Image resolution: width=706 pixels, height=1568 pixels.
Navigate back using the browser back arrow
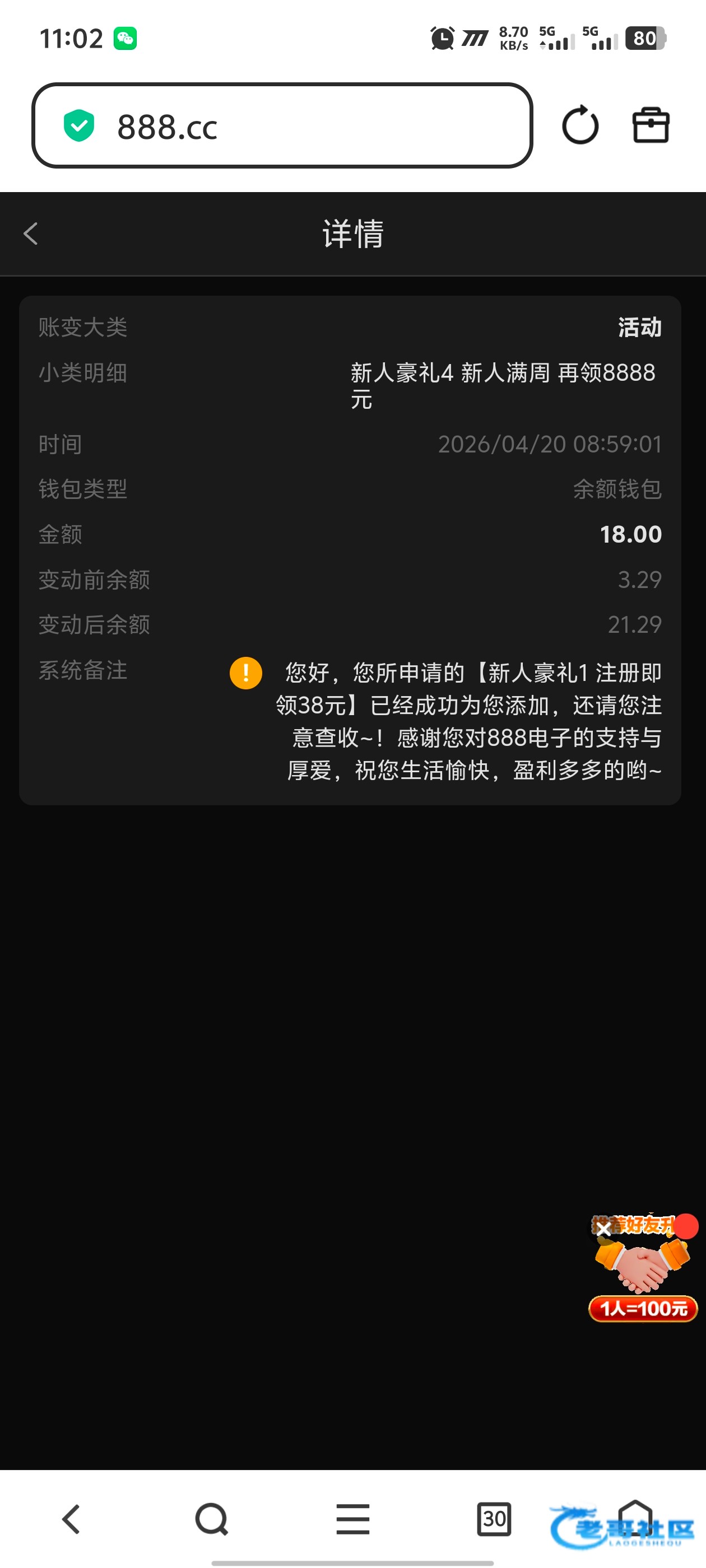pos(71,1519)
